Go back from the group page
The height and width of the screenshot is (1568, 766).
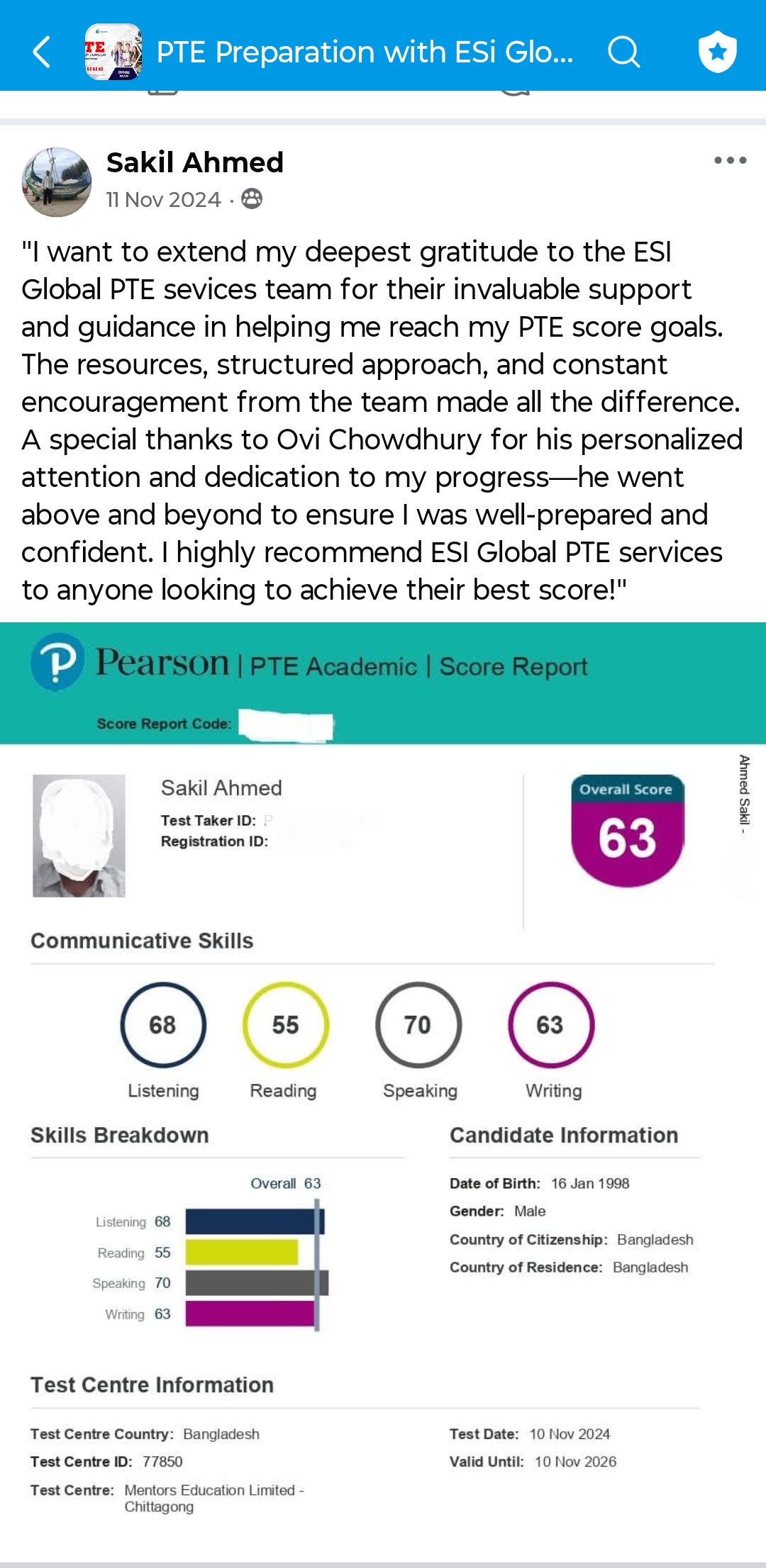(x=42, y=52)
